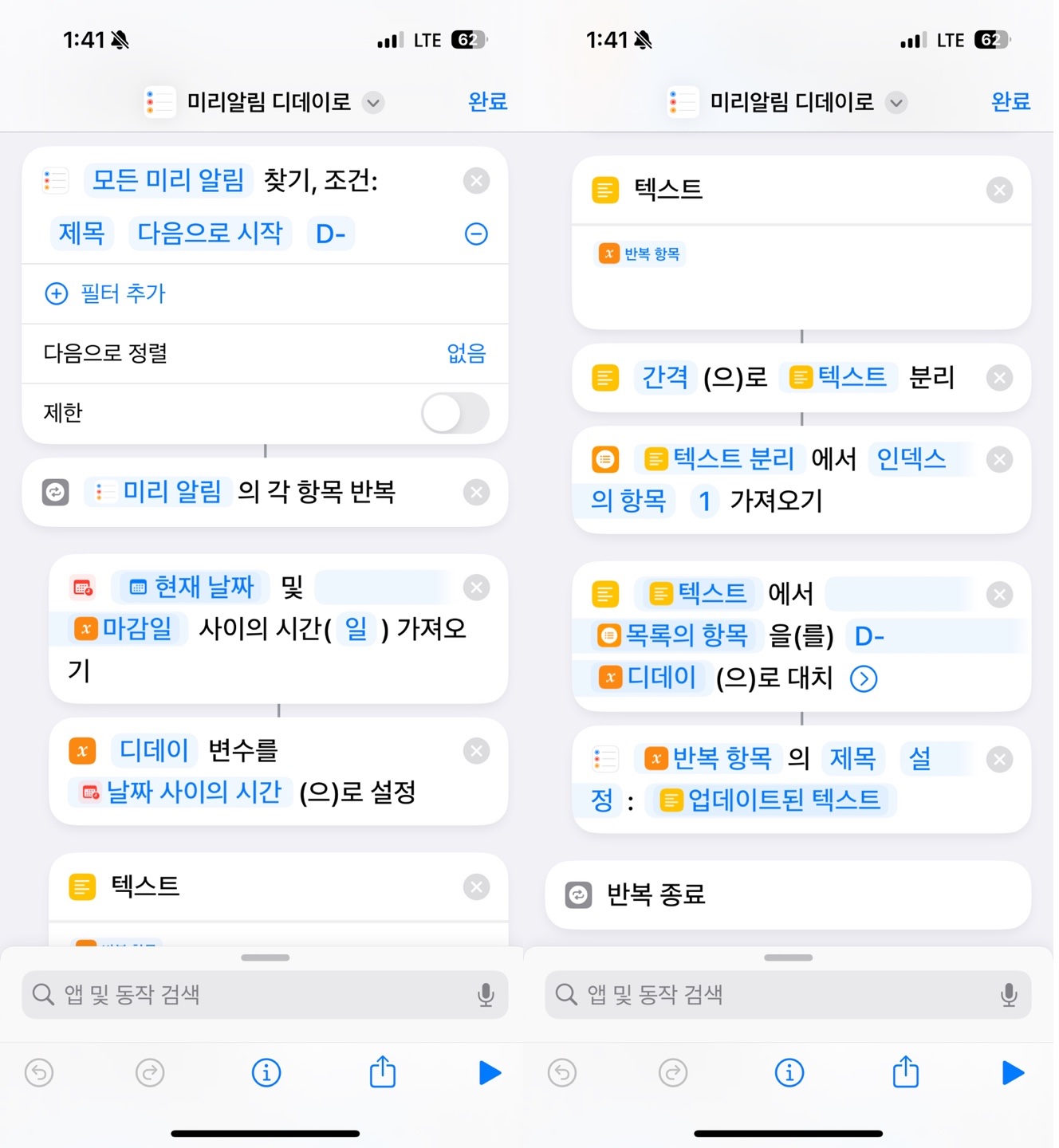
Task: Tap the 모든 미리 알림 chip
Action: pos(168,181)
